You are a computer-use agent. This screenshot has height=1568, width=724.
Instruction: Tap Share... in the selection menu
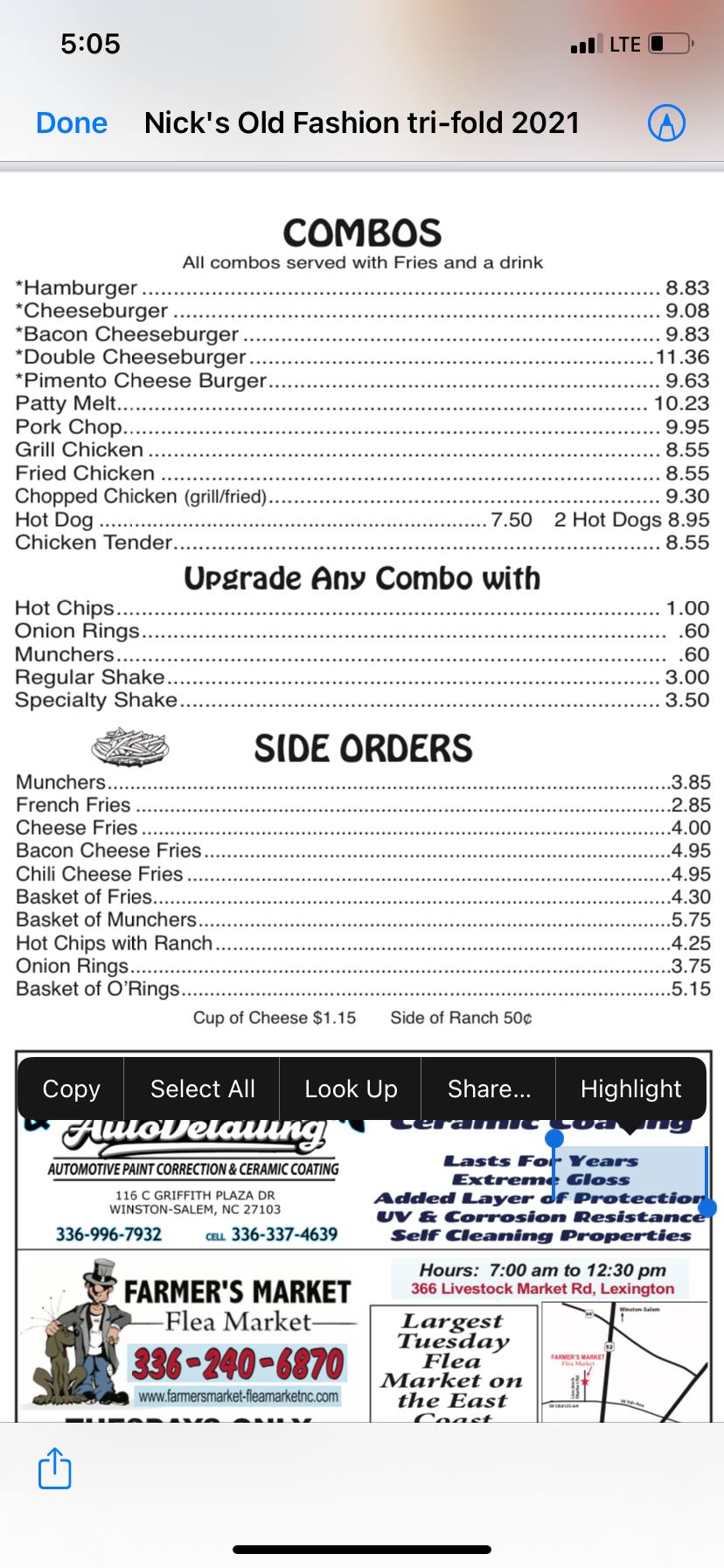click(489, 1088)
